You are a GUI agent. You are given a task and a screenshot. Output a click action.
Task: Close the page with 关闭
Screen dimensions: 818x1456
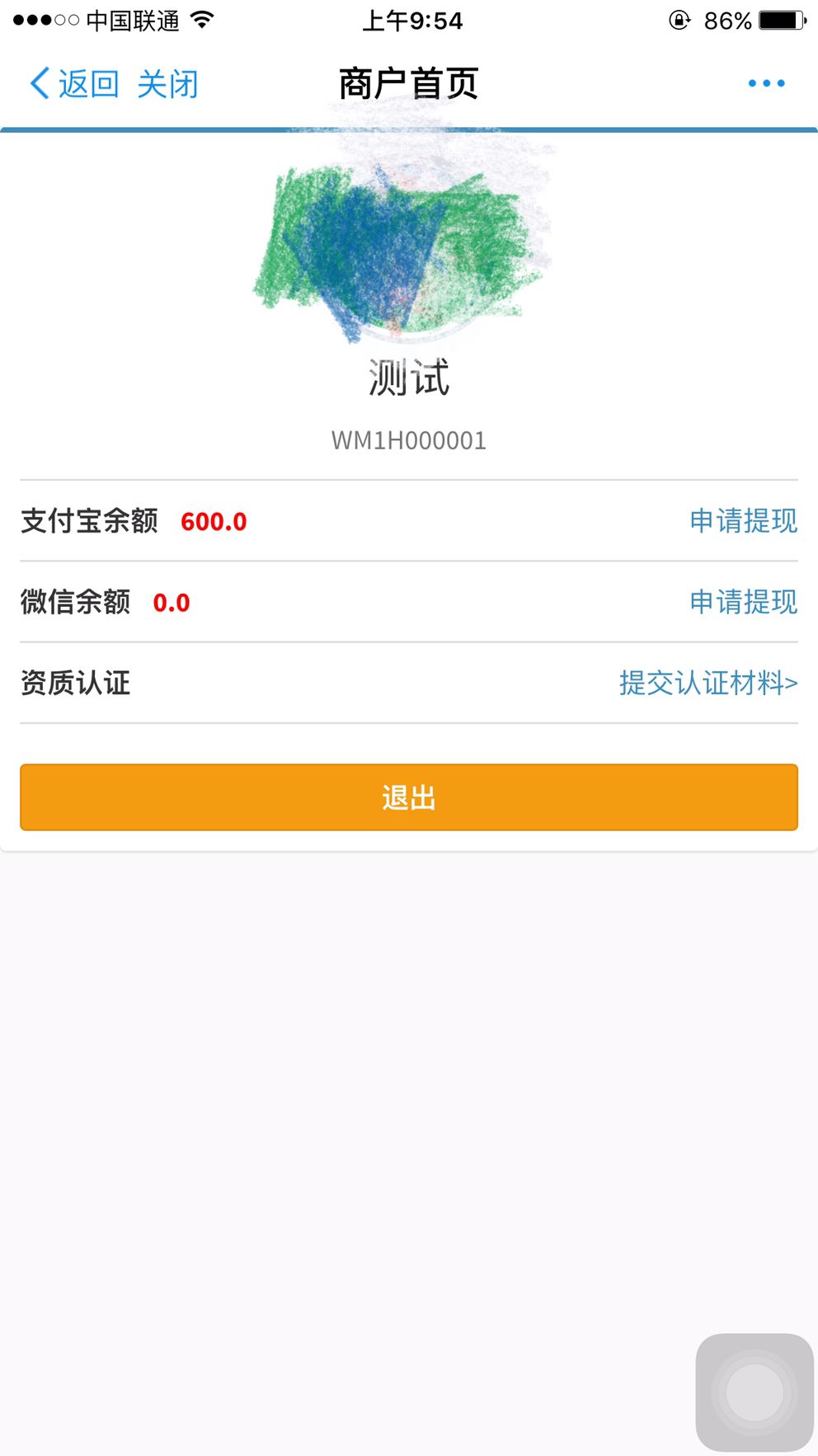coord(168,84)
